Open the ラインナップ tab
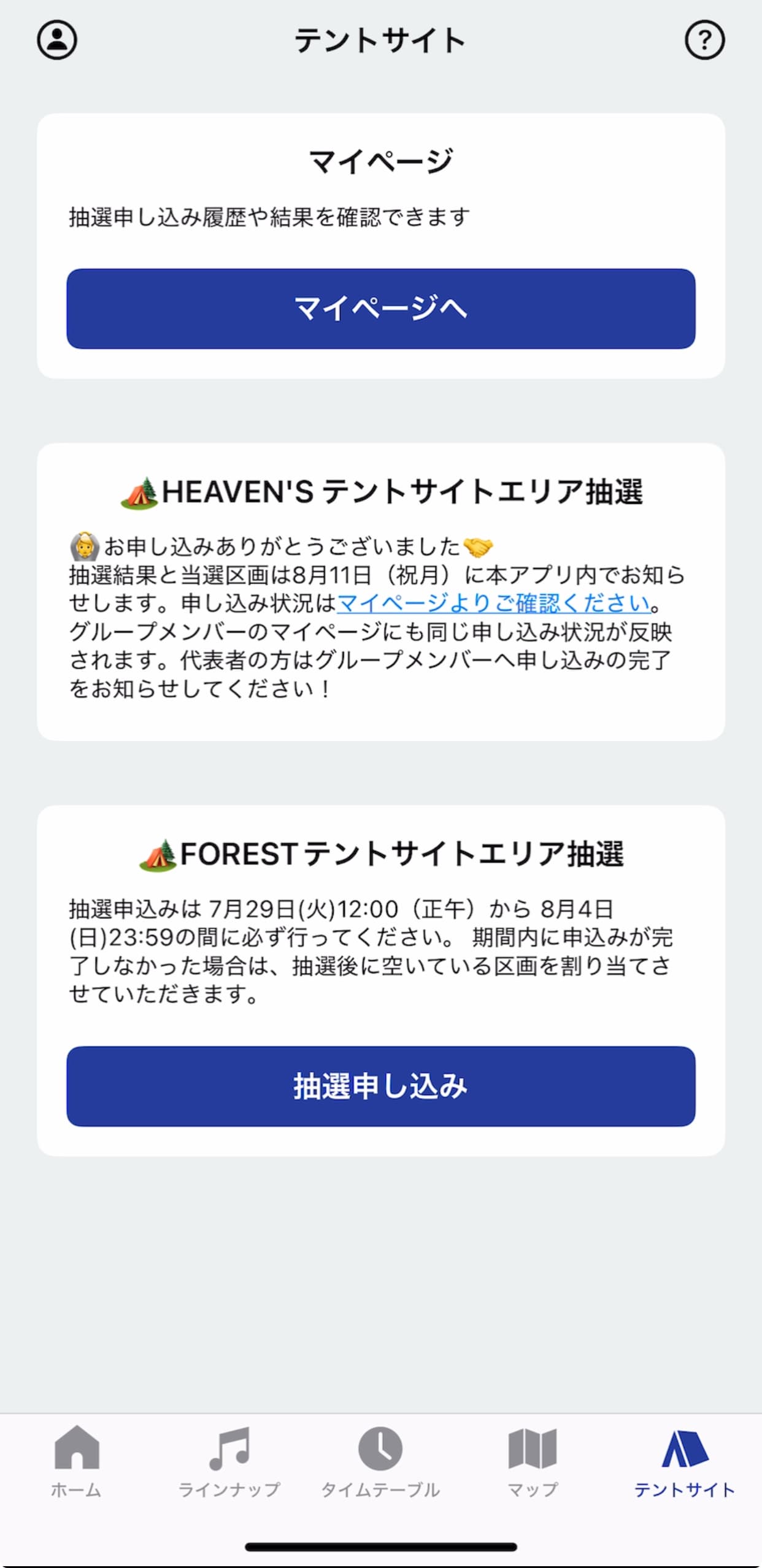 pos(229,1462)
